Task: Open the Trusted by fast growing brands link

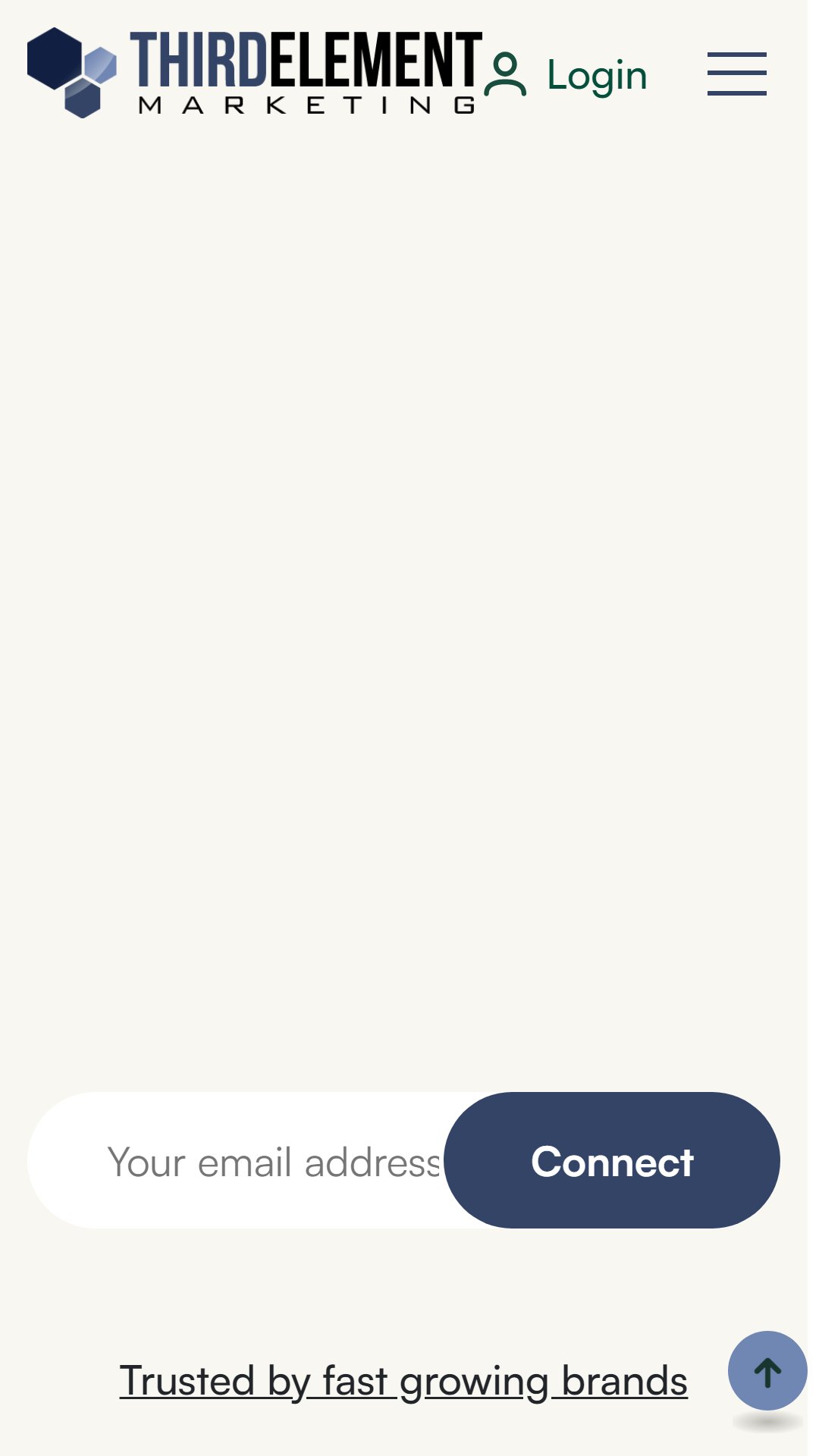Action: click(403, 1381)
